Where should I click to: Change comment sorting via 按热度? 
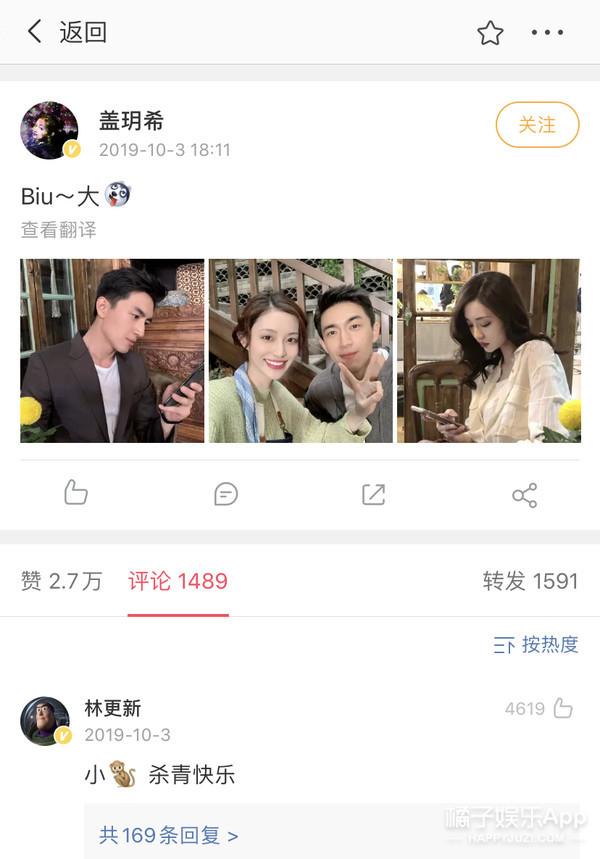(x=537, y=645)
